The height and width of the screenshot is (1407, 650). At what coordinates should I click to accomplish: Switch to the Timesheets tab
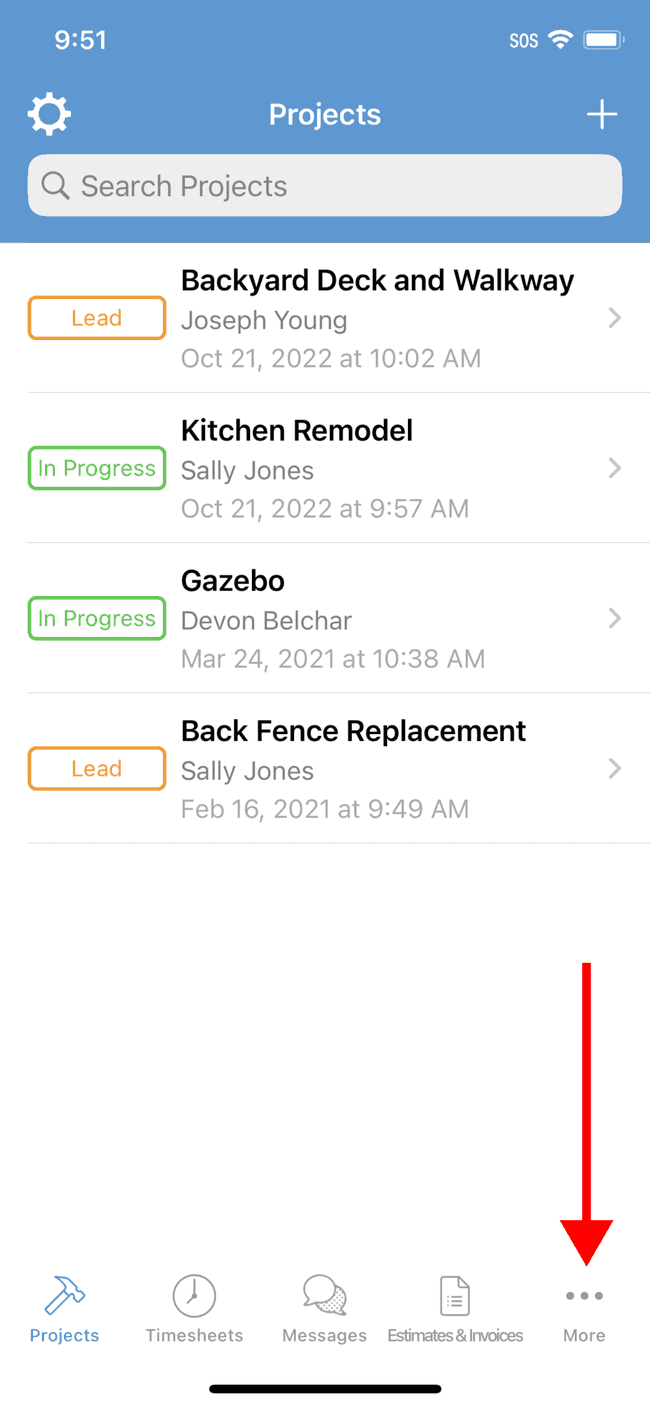(194, 1309)
